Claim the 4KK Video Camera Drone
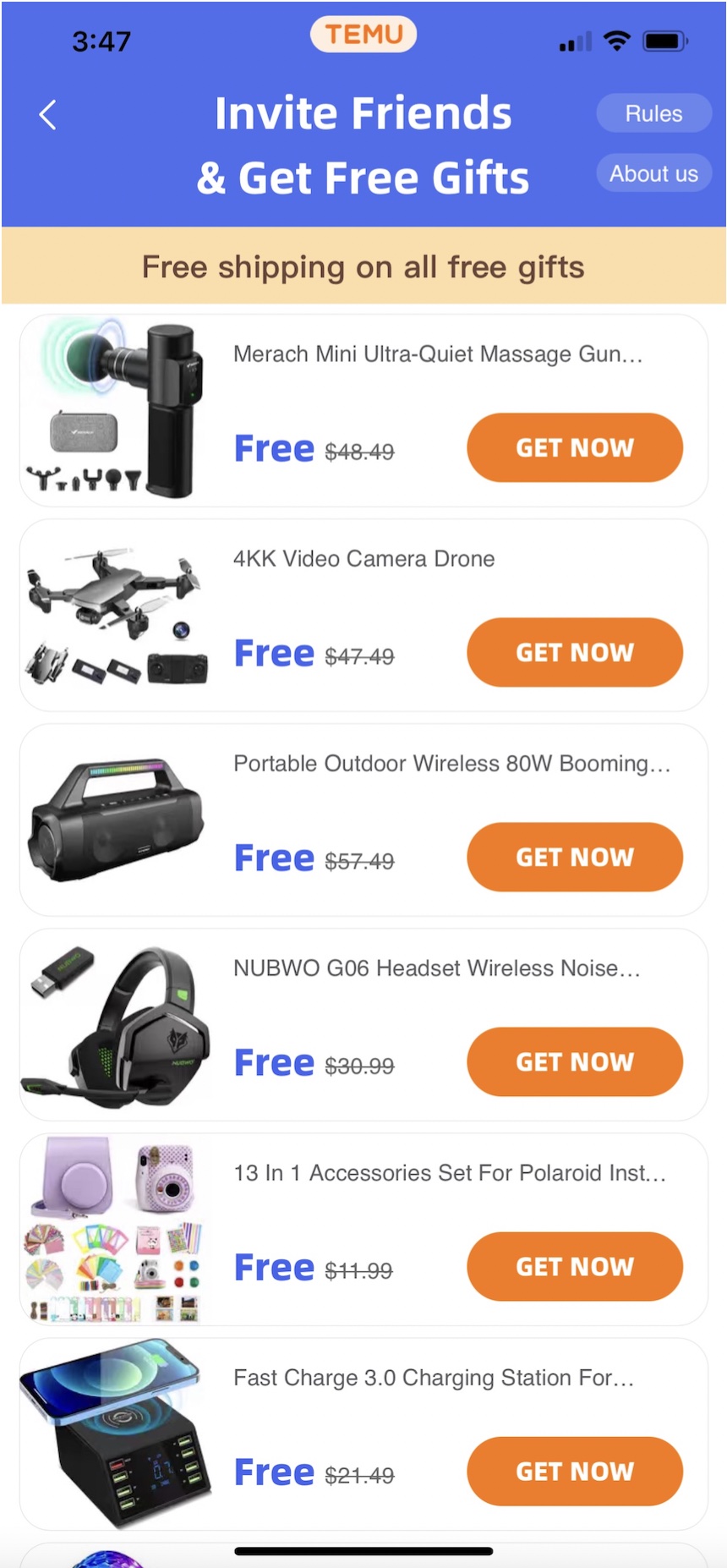This screenshot has height=1568, width=727. coord(574,652)
